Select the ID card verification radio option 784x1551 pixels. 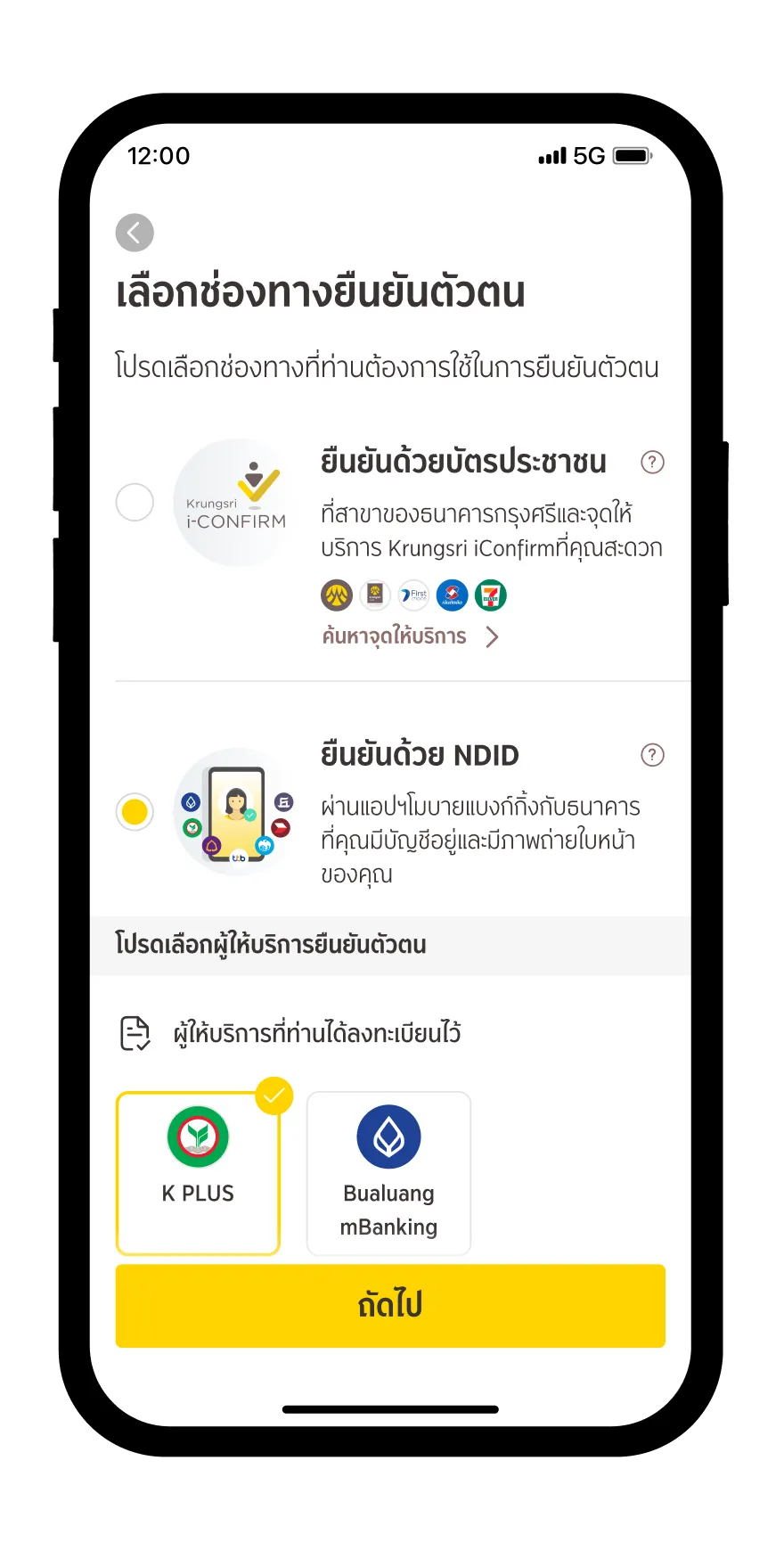[135, 502]
